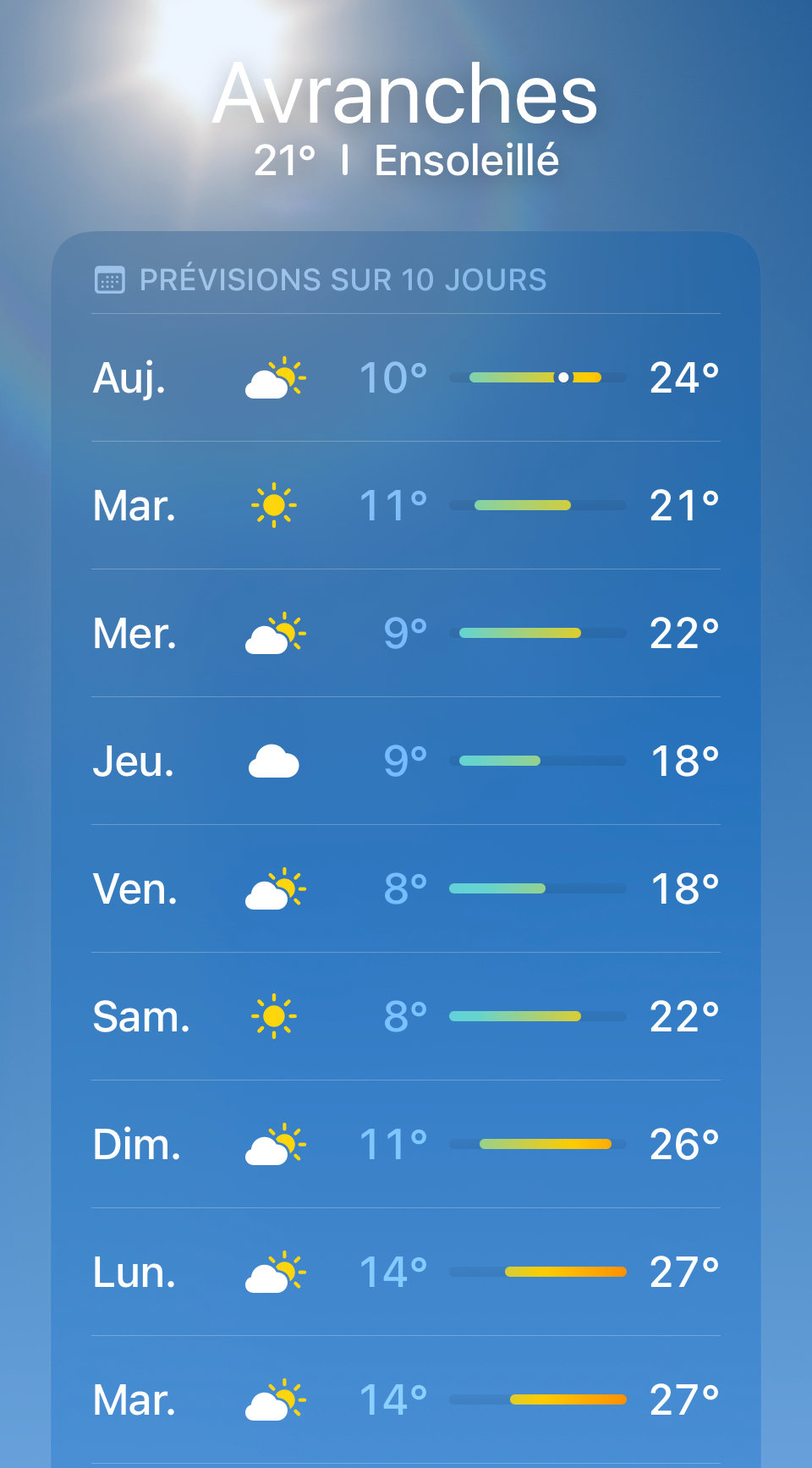812x1468 pixels.
Task: View Mer. forecast details
Action: coord(406,633)
